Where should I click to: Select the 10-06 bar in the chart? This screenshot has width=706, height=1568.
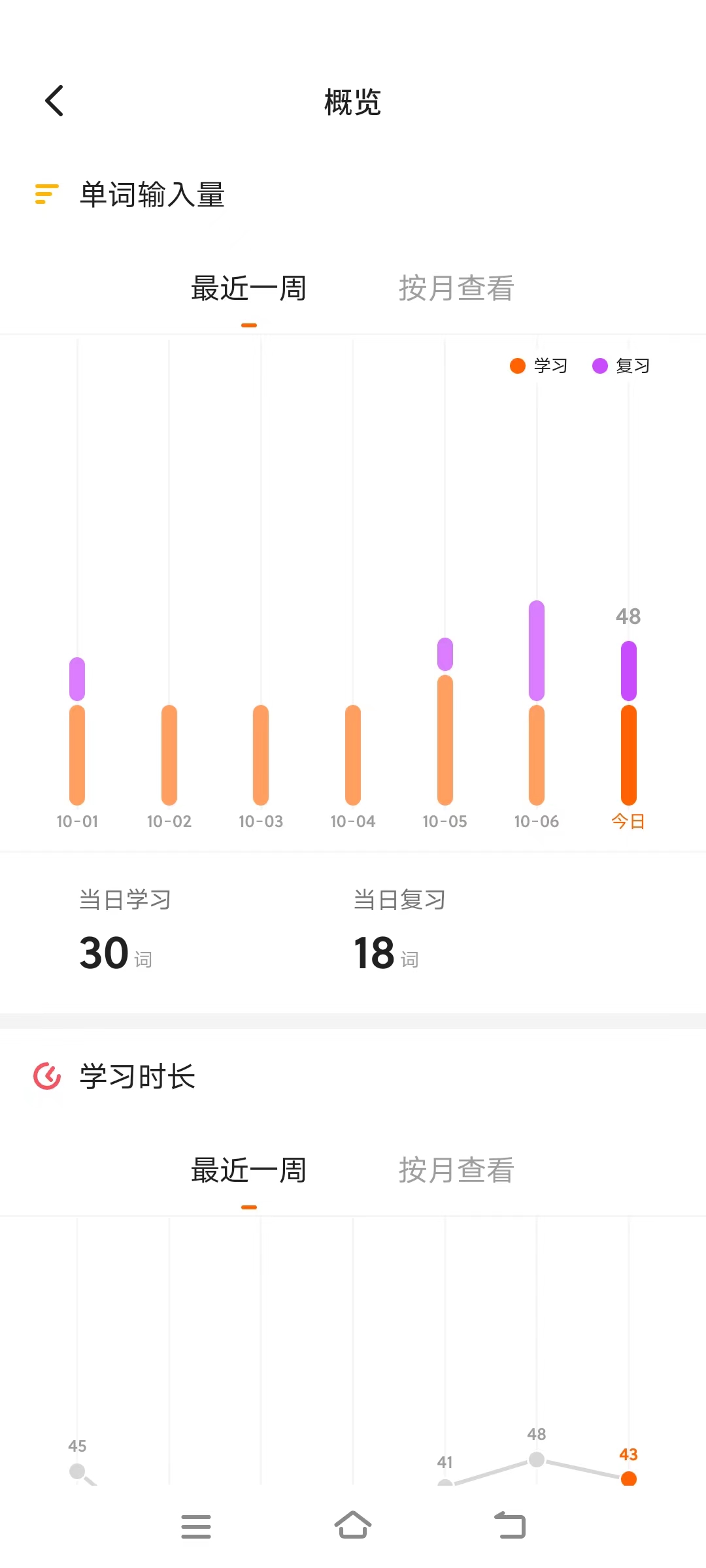click(x=537, y=702)
